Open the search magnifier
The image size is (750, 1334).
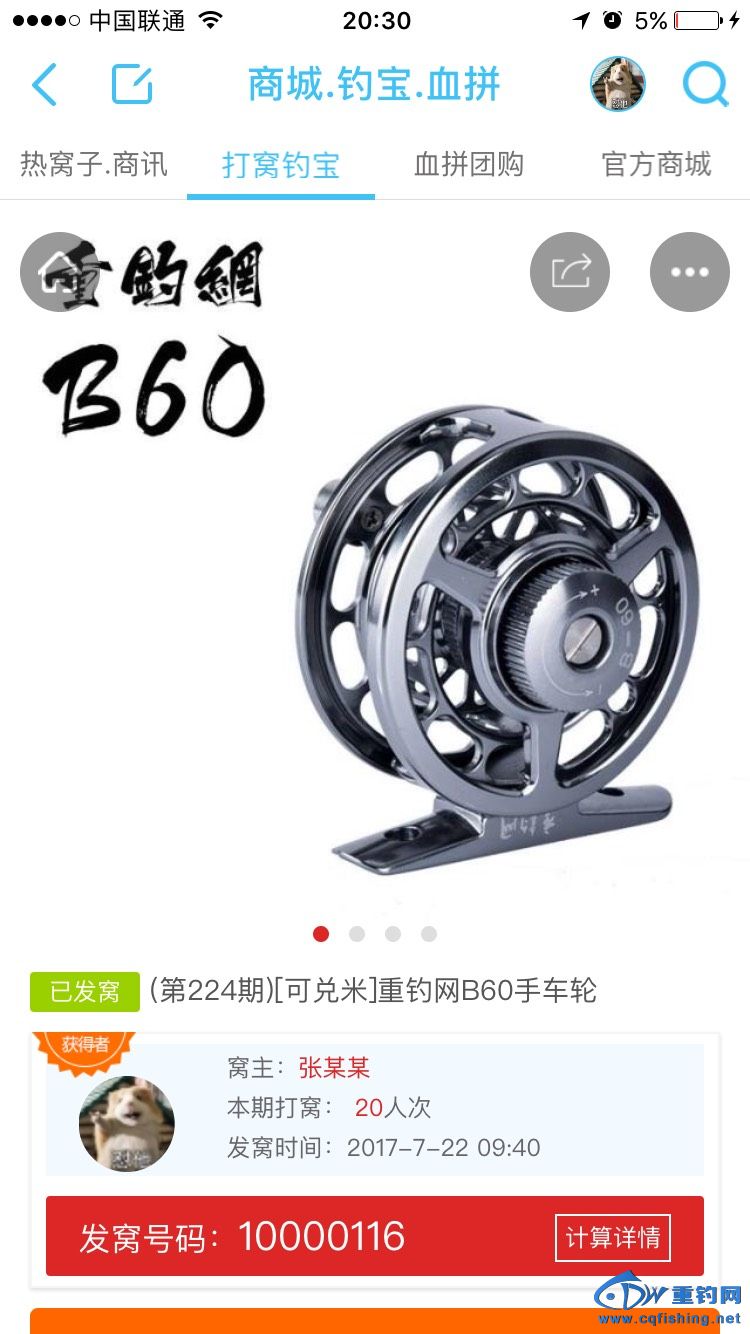tap(705, 85)
